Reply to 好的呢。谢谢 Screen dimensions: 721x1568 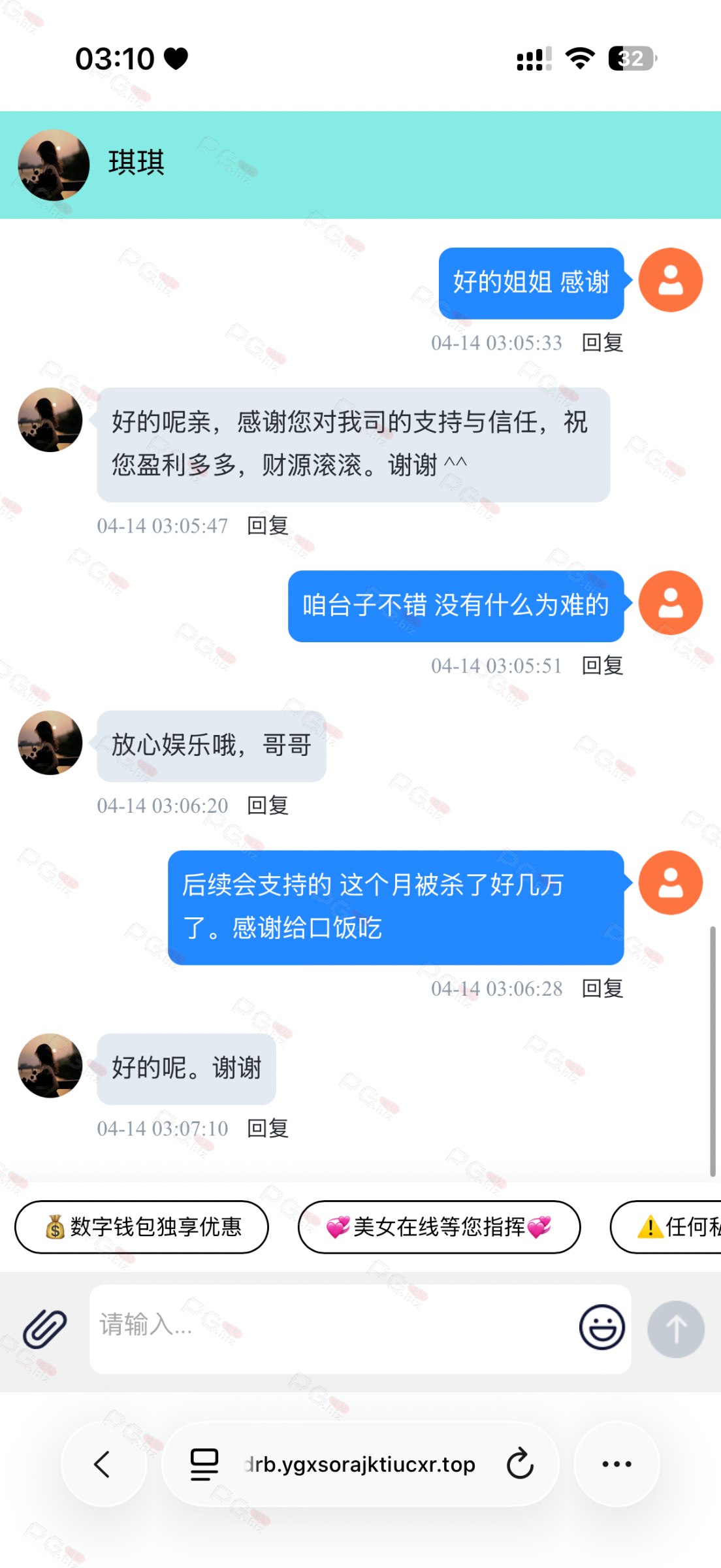pos(268,1128)
